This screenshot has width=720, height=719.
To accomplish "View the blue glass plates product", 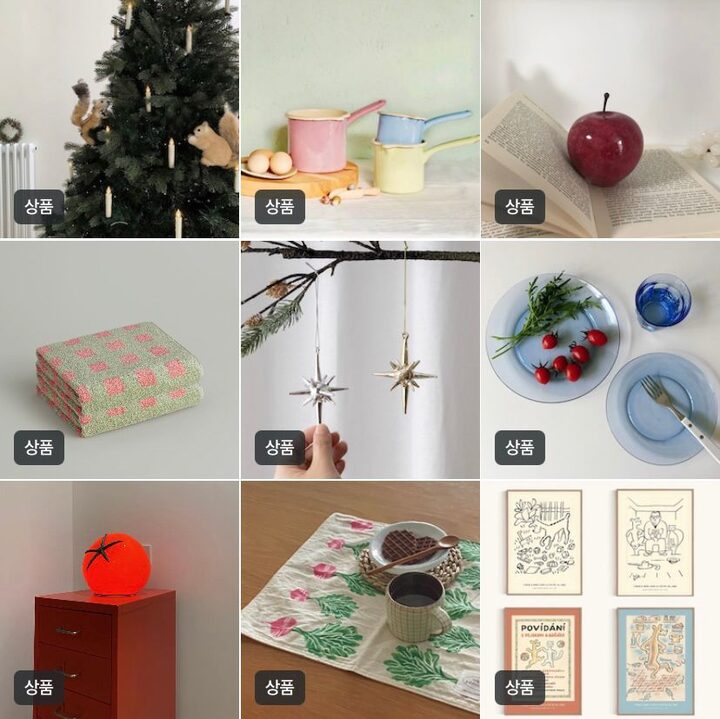I will pos(600,359).
